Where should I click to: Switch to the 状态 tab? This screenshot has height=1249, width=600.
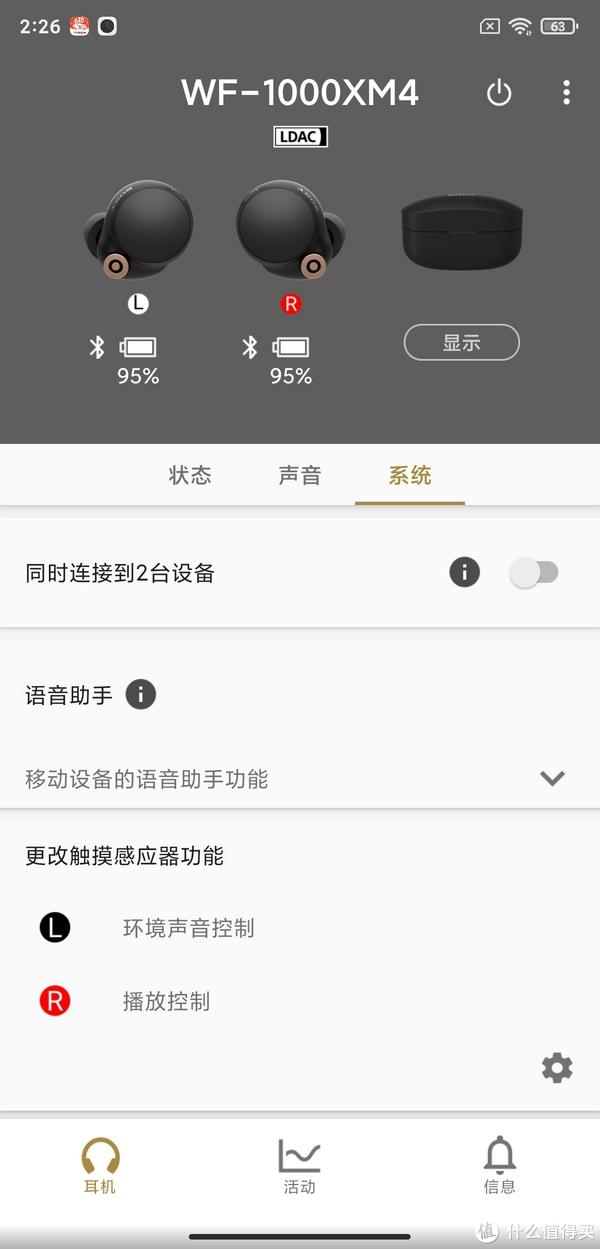190,475
